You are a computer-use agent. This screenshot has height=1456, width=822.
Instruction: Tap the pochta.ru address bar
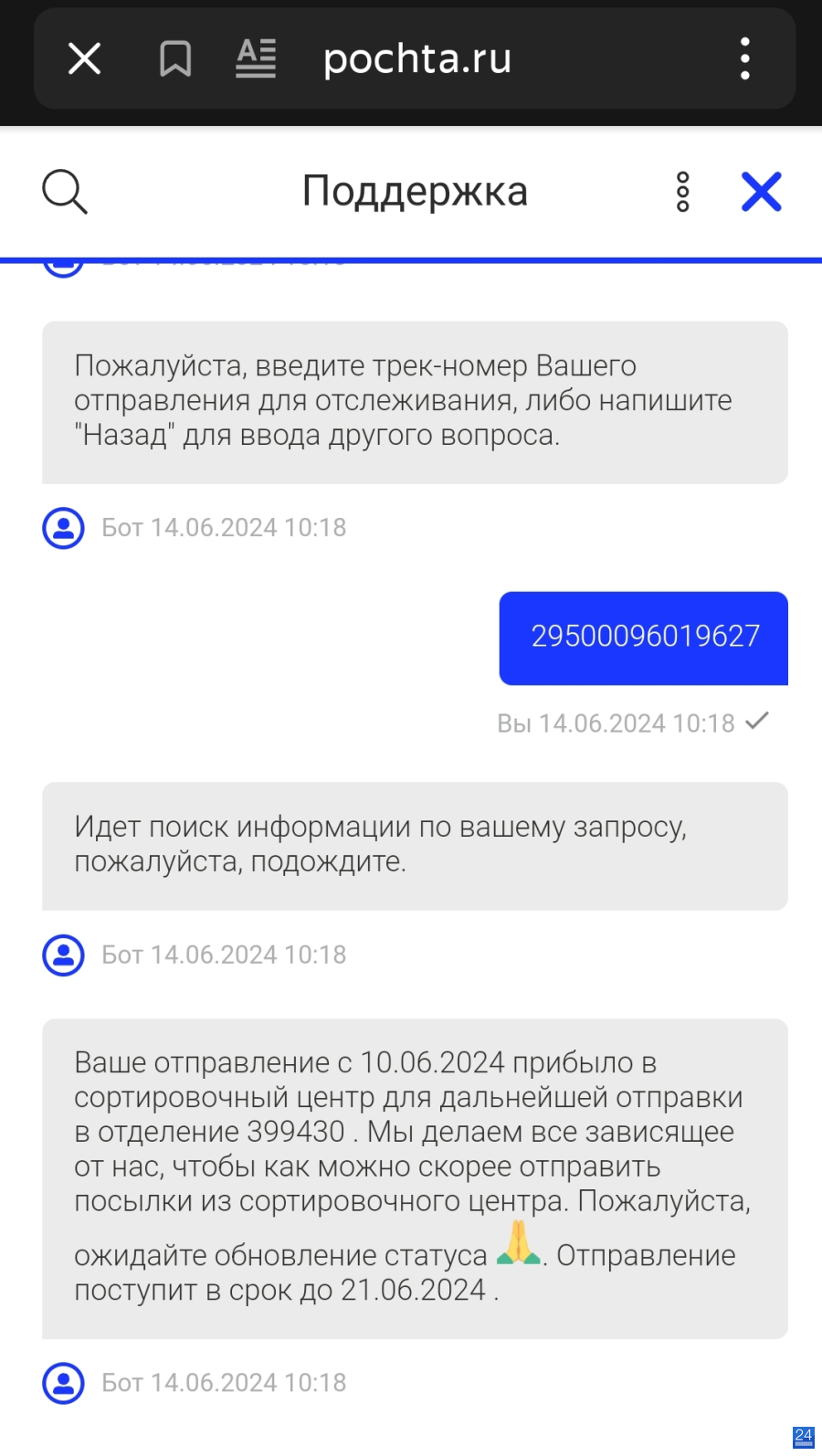tap(417, 58)
